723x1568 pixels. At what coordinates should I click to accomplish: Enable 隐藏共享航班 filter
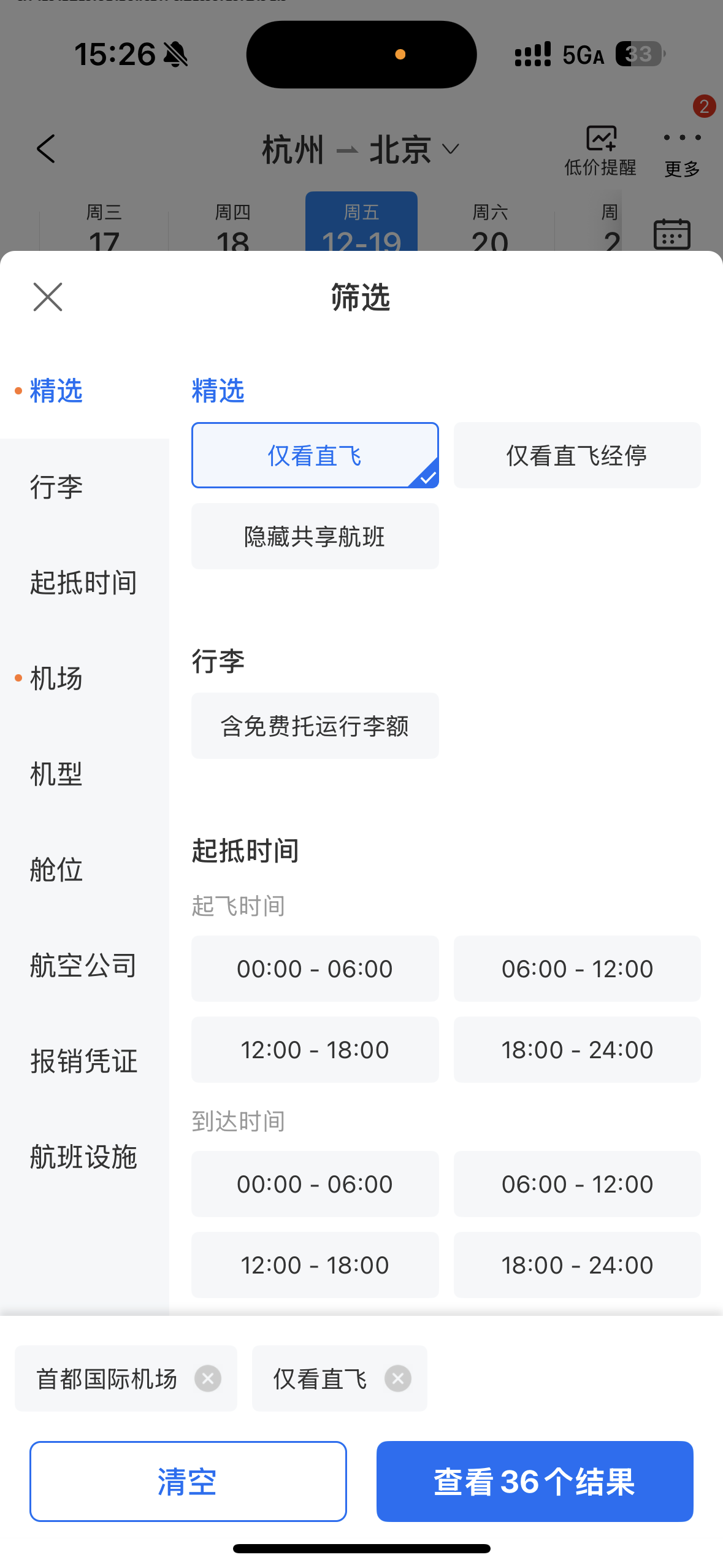315,536
